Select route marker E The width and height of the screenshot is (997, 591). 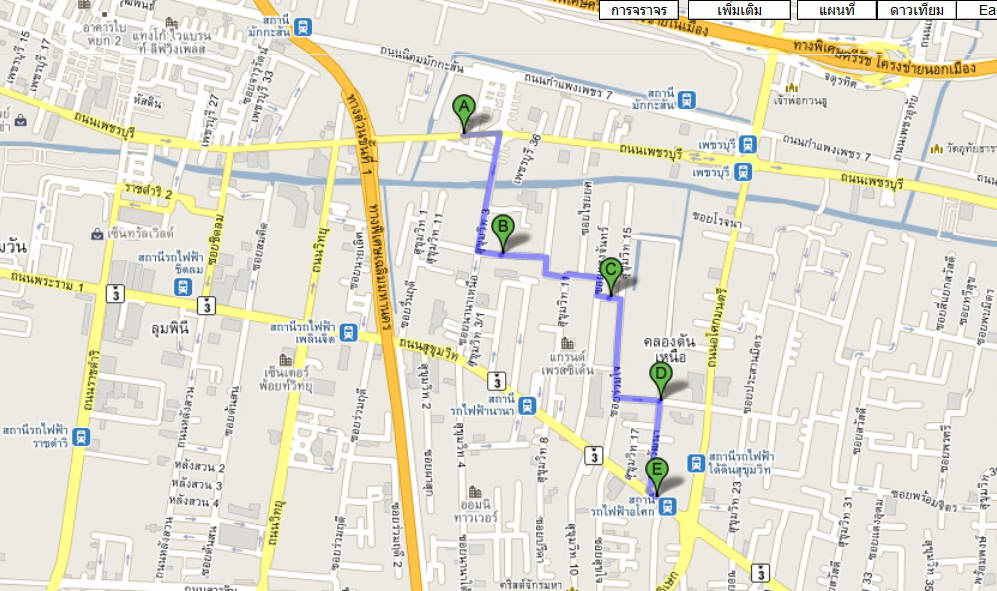[657, 471]
